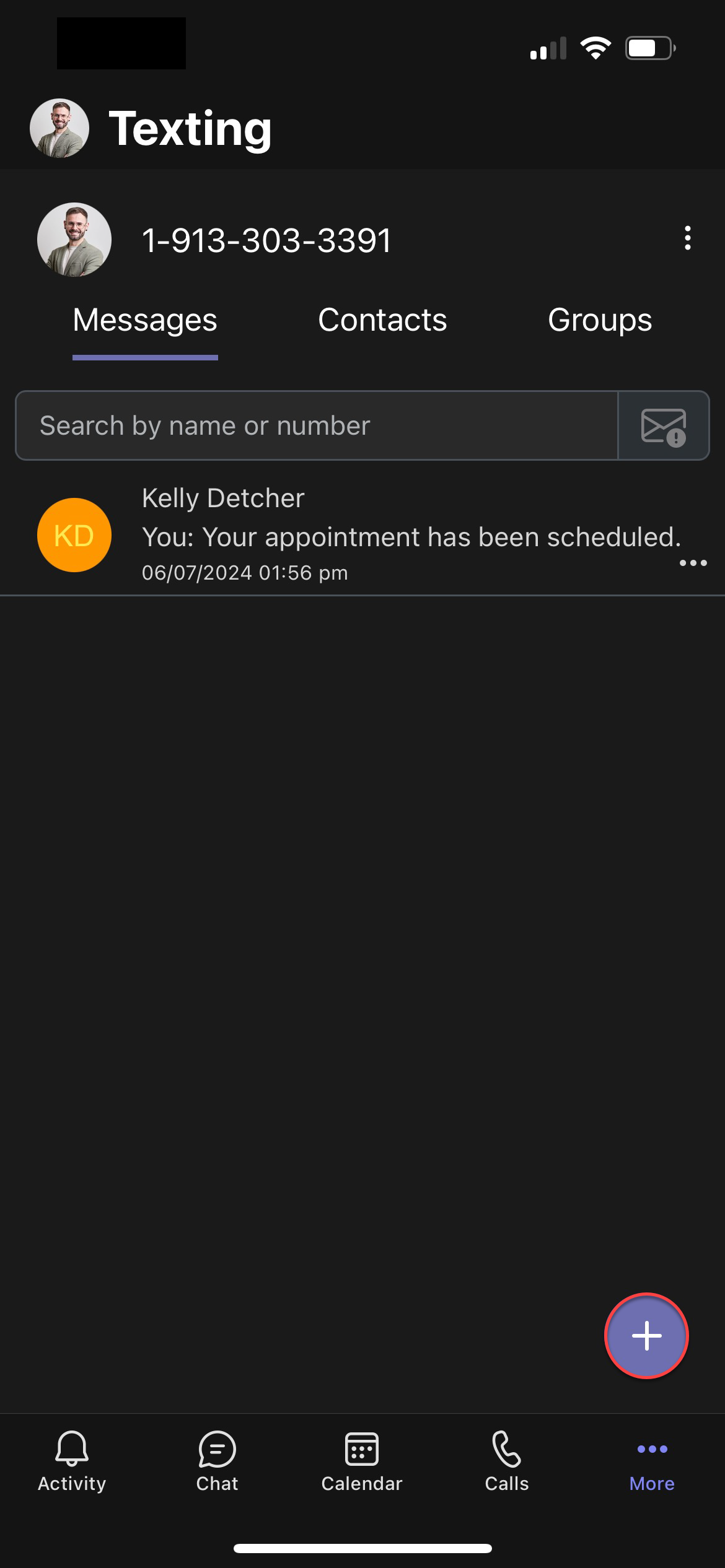Tap the search by name or number field
The height and width of the screenshot is (1568, 725).
[x=316, y=425]
